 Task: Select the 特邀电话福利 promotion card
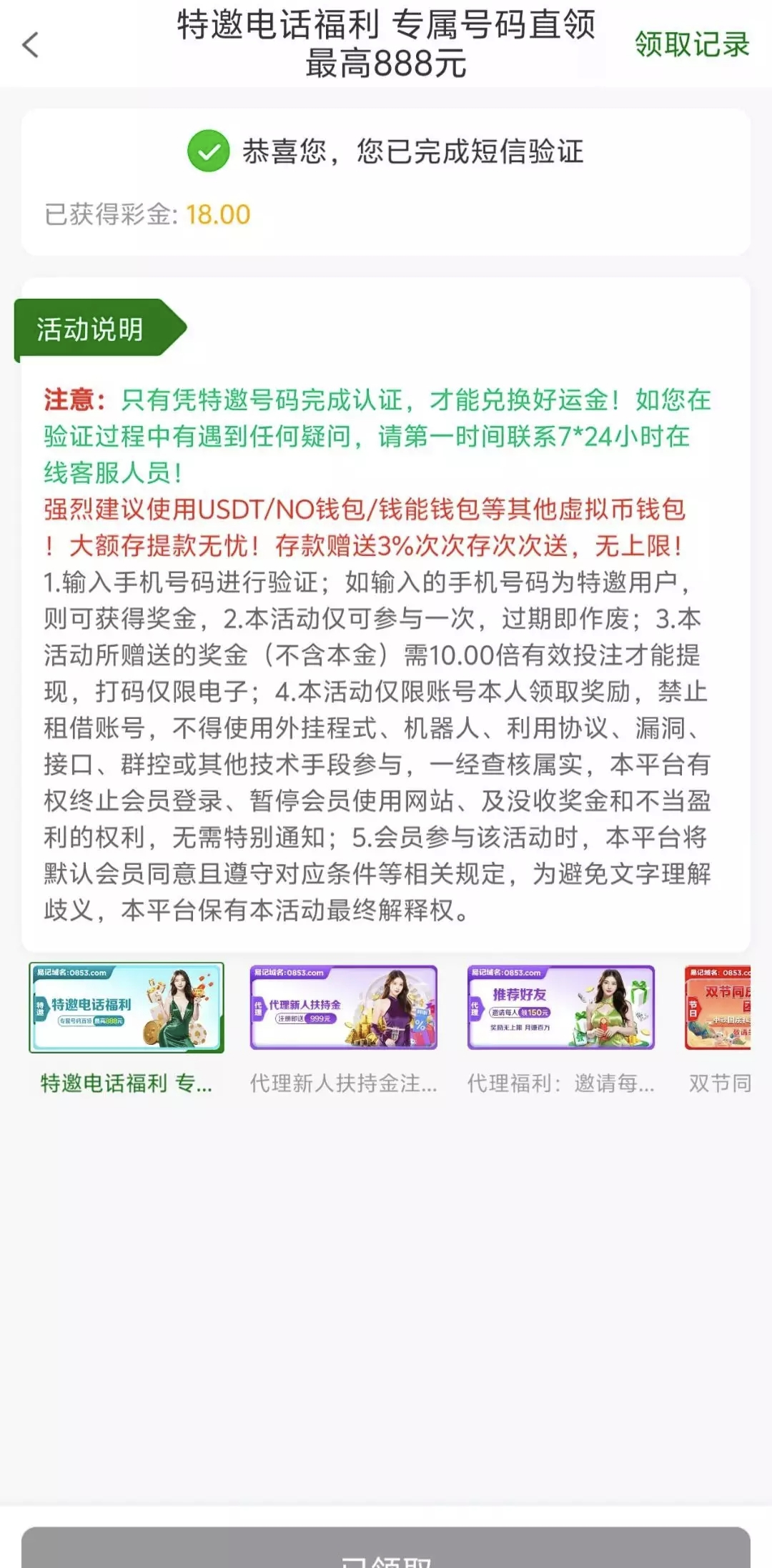127,1008
